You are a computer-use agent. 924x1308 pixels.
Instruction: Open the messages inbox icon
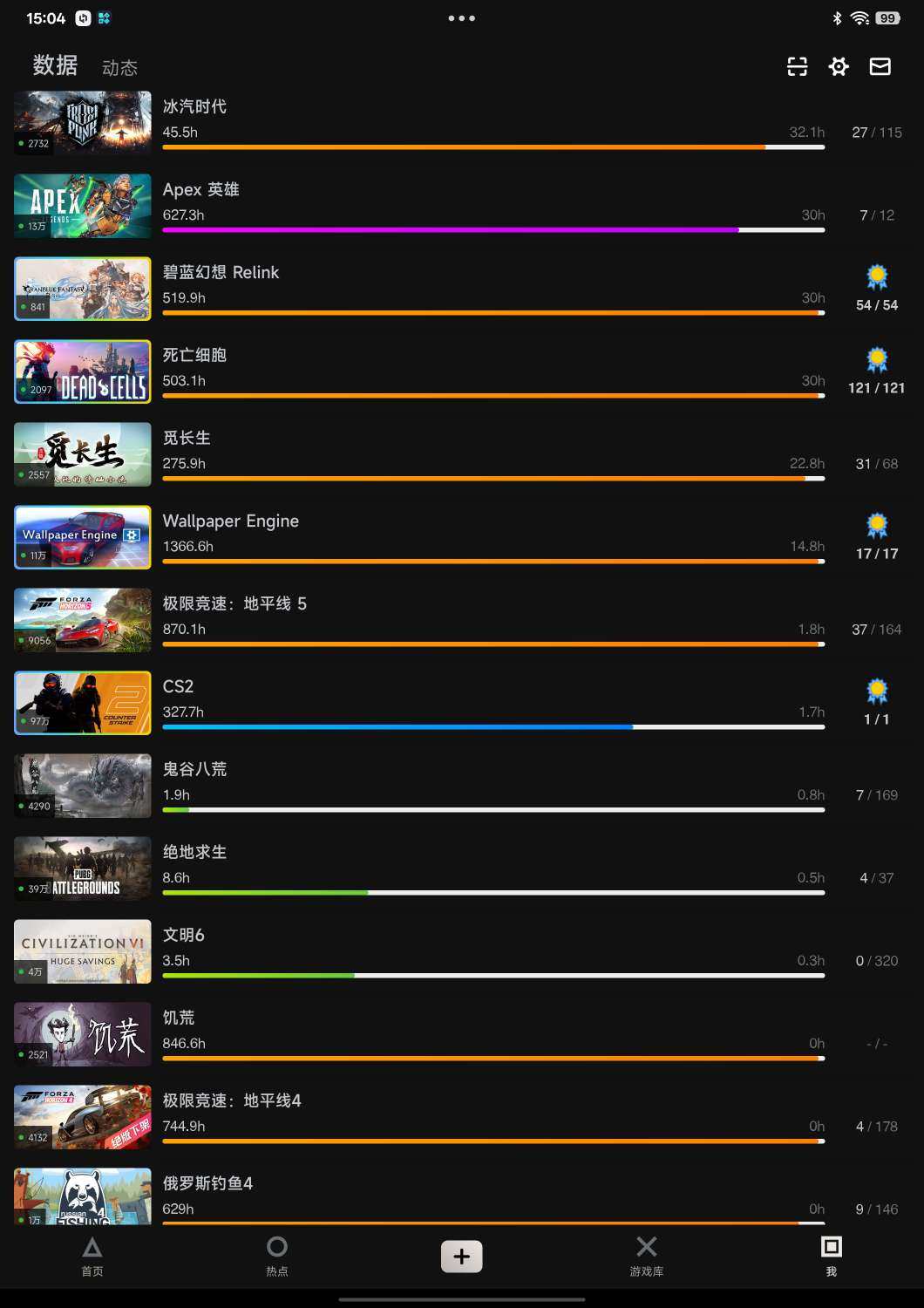(x=880, y=67)
